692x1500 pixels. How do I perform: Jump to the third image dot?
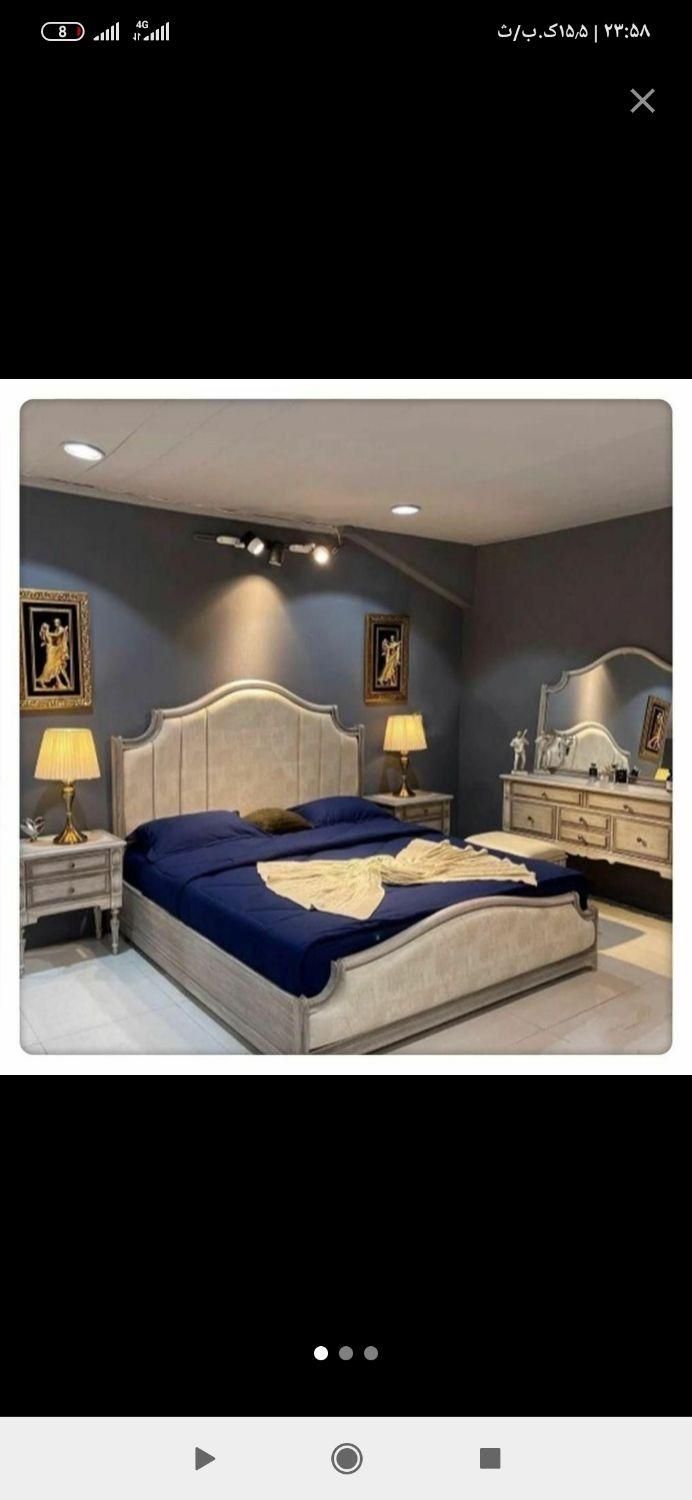tap(371, 1353)
